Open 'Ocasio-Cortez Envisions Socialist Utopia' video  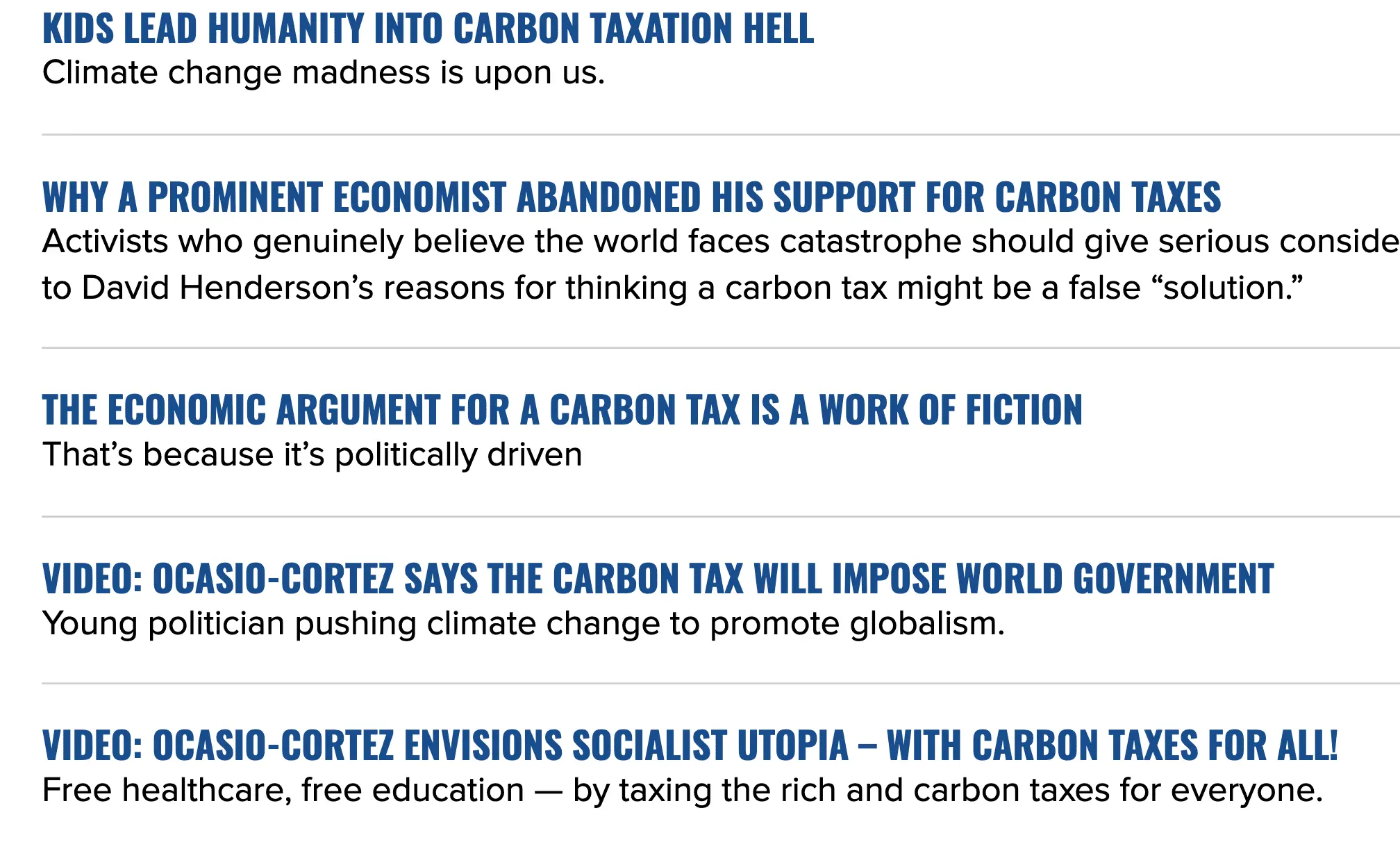pyautogui.click(x=690, y=746)
